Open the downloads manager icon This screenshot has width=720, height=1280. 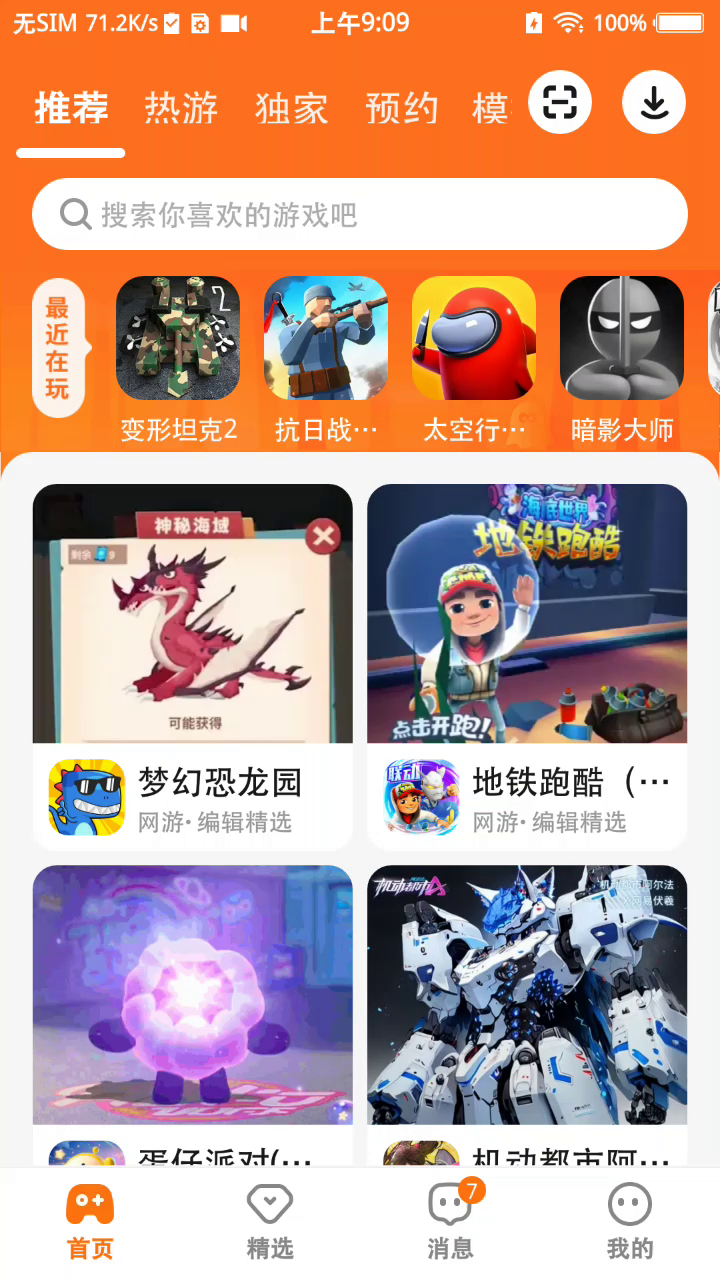(x=654, y=102)
